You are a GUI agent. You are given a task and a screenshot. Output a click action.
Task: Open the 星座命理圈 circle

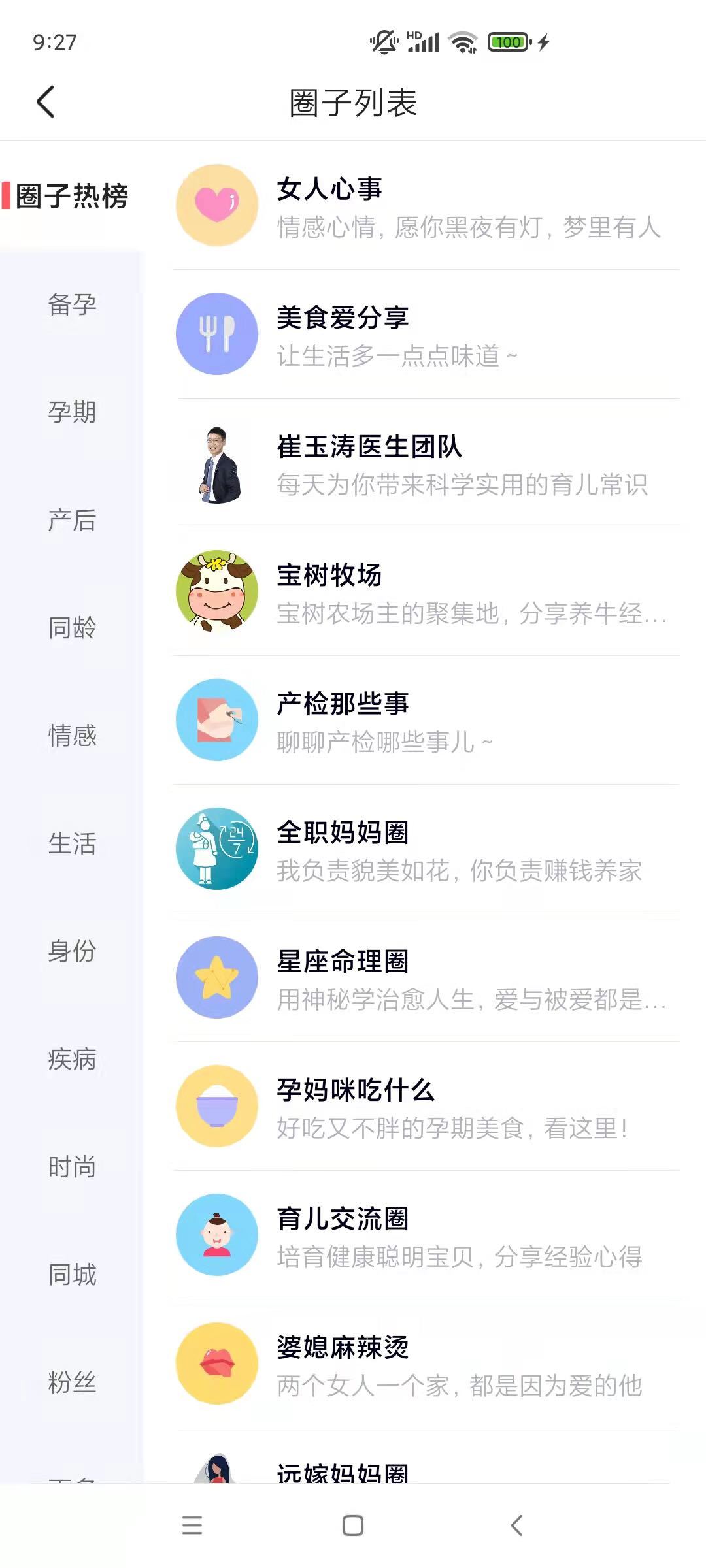(x=425, y=978)
